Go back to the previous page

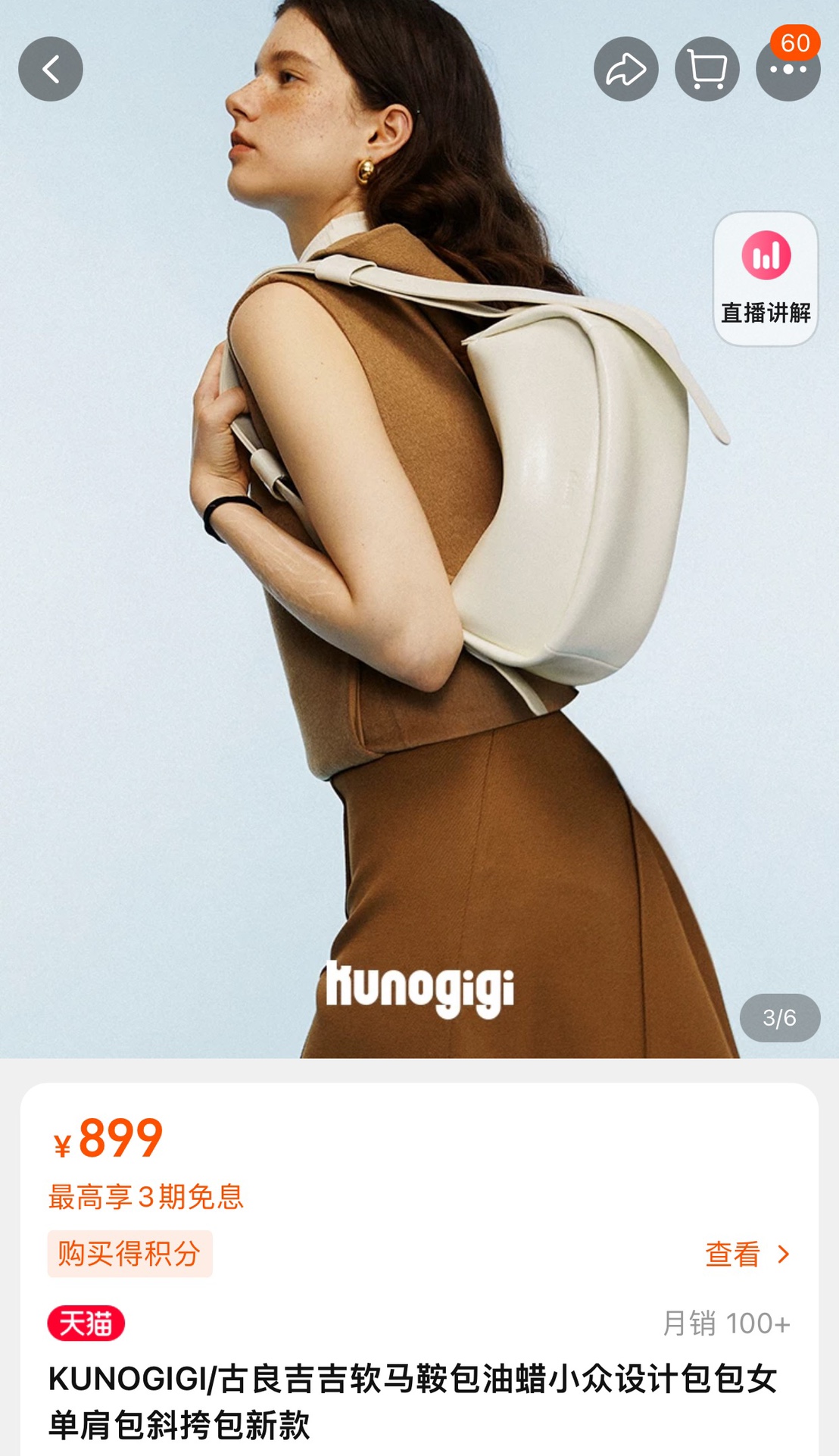click(x=51, y=69)
